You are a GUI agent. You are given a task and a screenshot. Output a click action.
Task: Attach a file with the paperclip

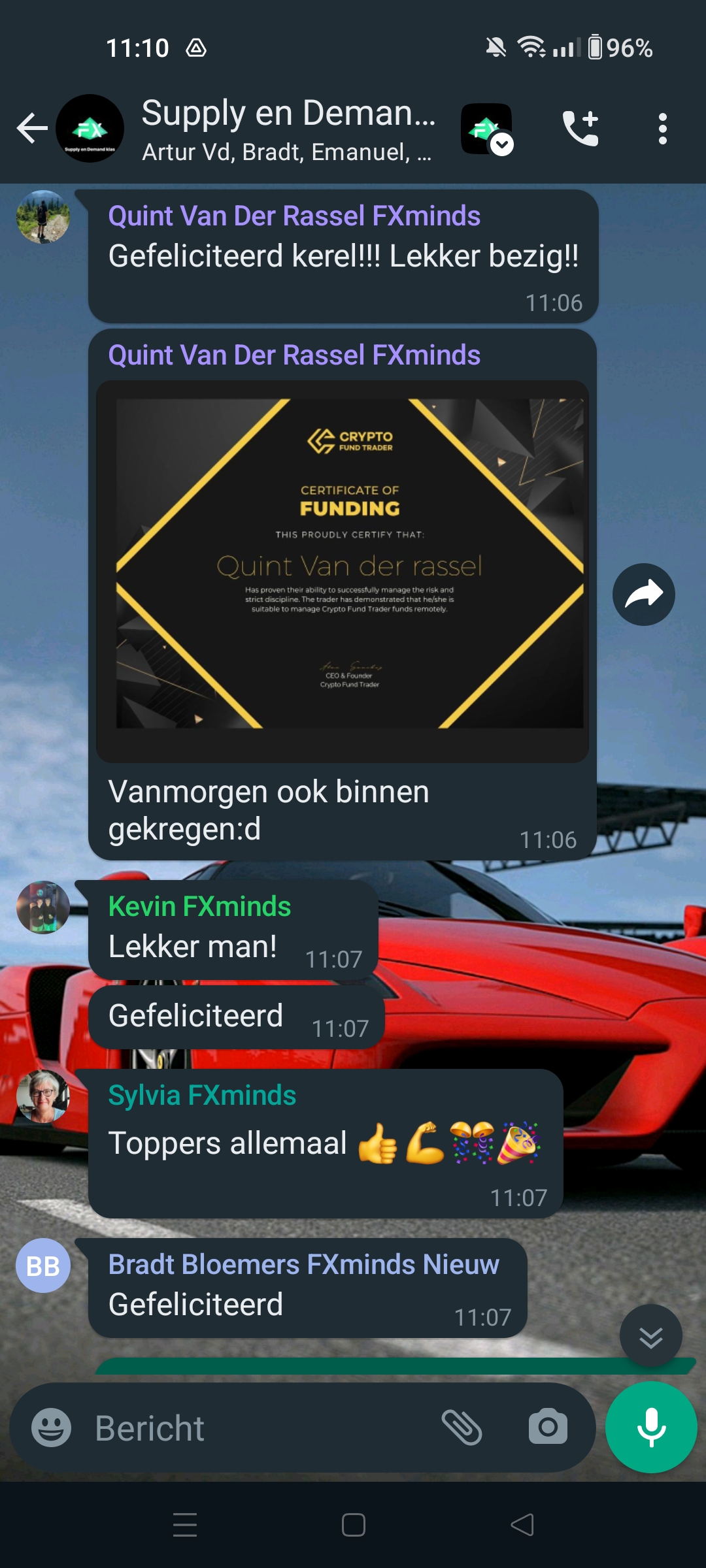coord(462,1428)
